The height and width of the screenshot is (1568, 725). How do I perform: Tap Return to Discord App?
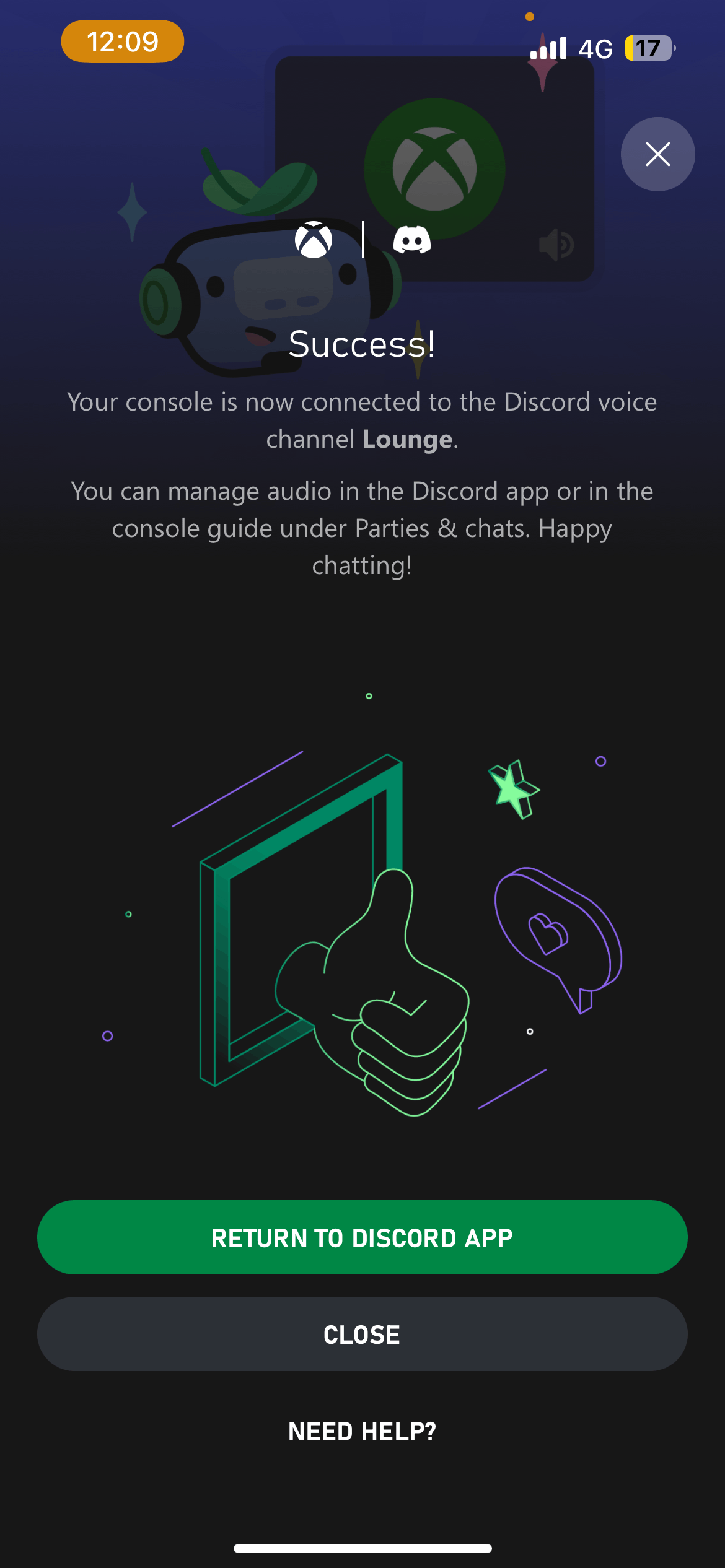[362, 1237]
